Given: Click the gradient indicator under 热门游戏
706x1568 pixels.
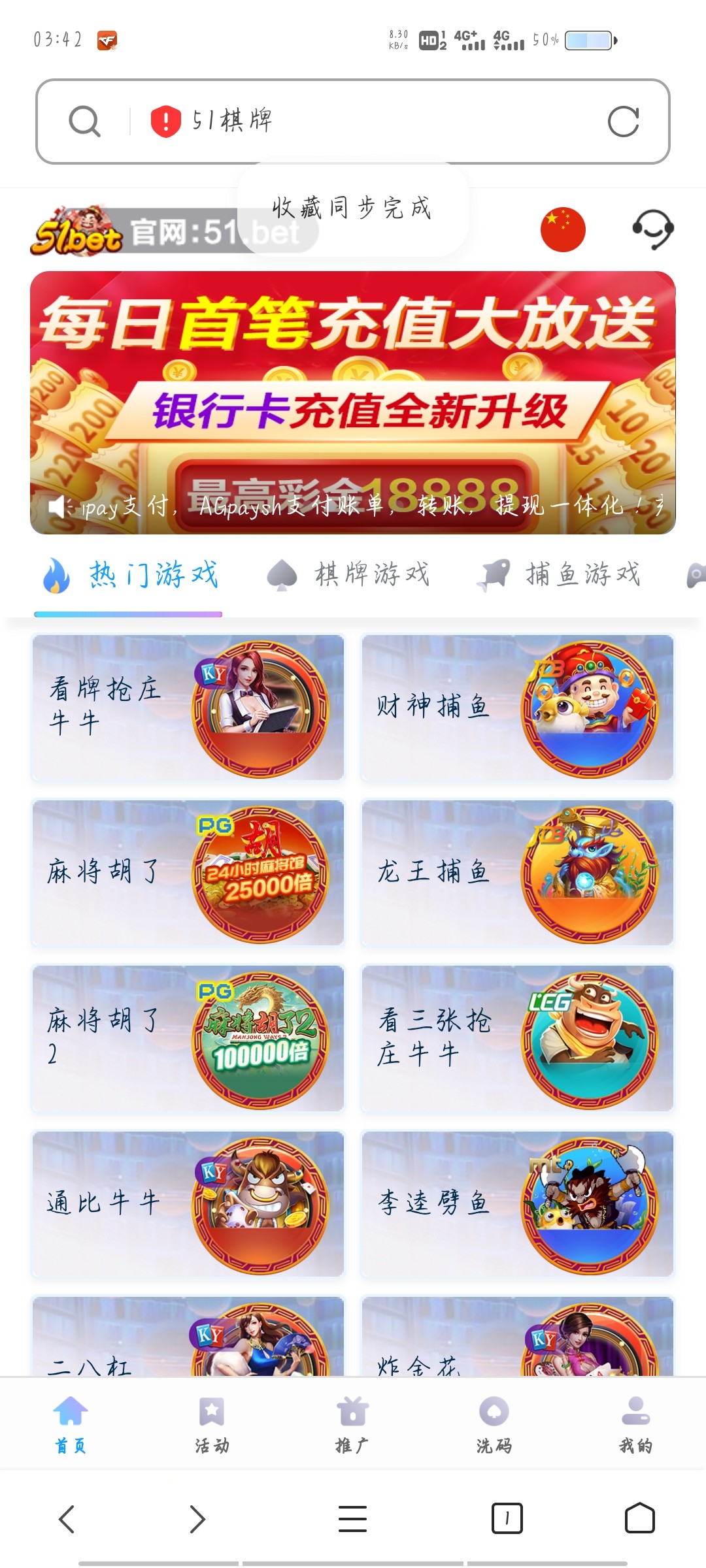Looking at the screenshot, I should point(129,614).
